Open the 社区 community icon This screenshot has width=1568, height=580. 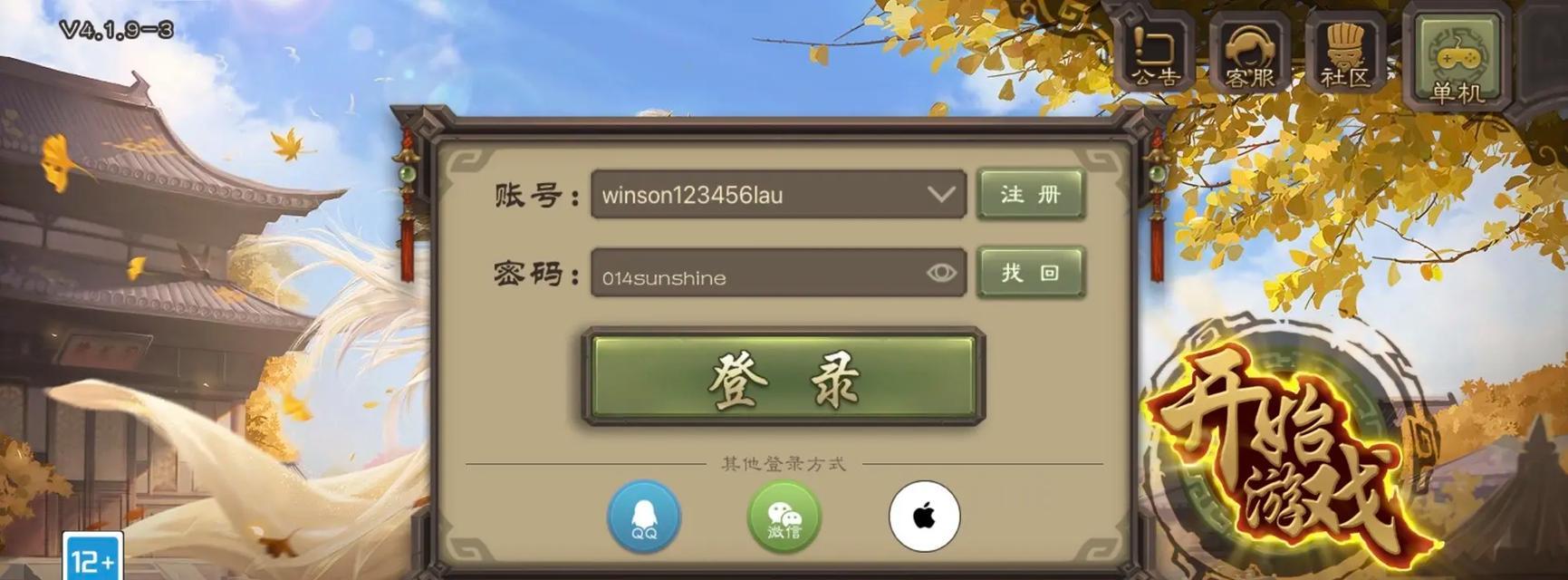click(x=1344, y=56)
